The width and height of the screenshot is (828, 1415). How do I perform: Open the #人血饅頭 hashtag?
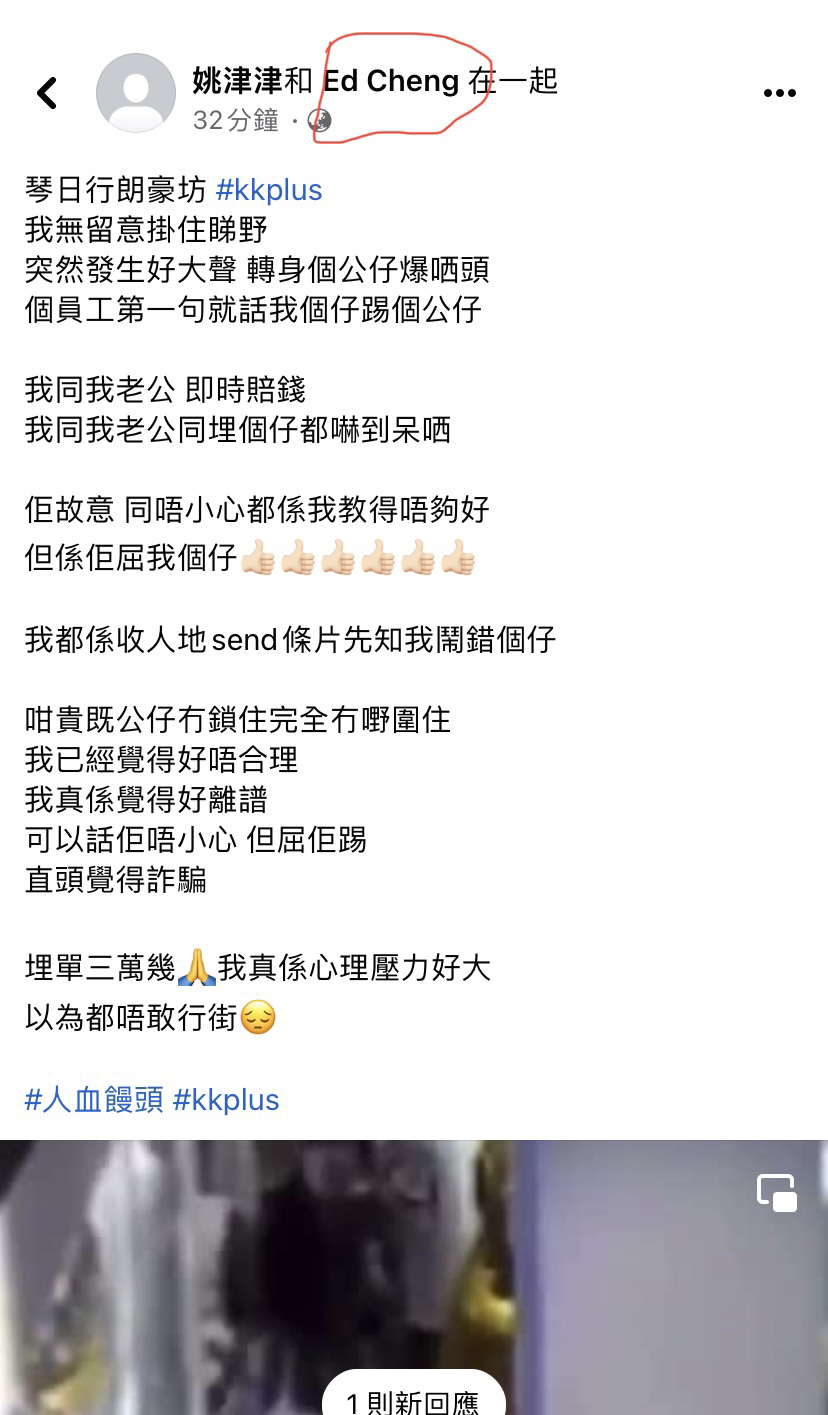pos(94,1100)
